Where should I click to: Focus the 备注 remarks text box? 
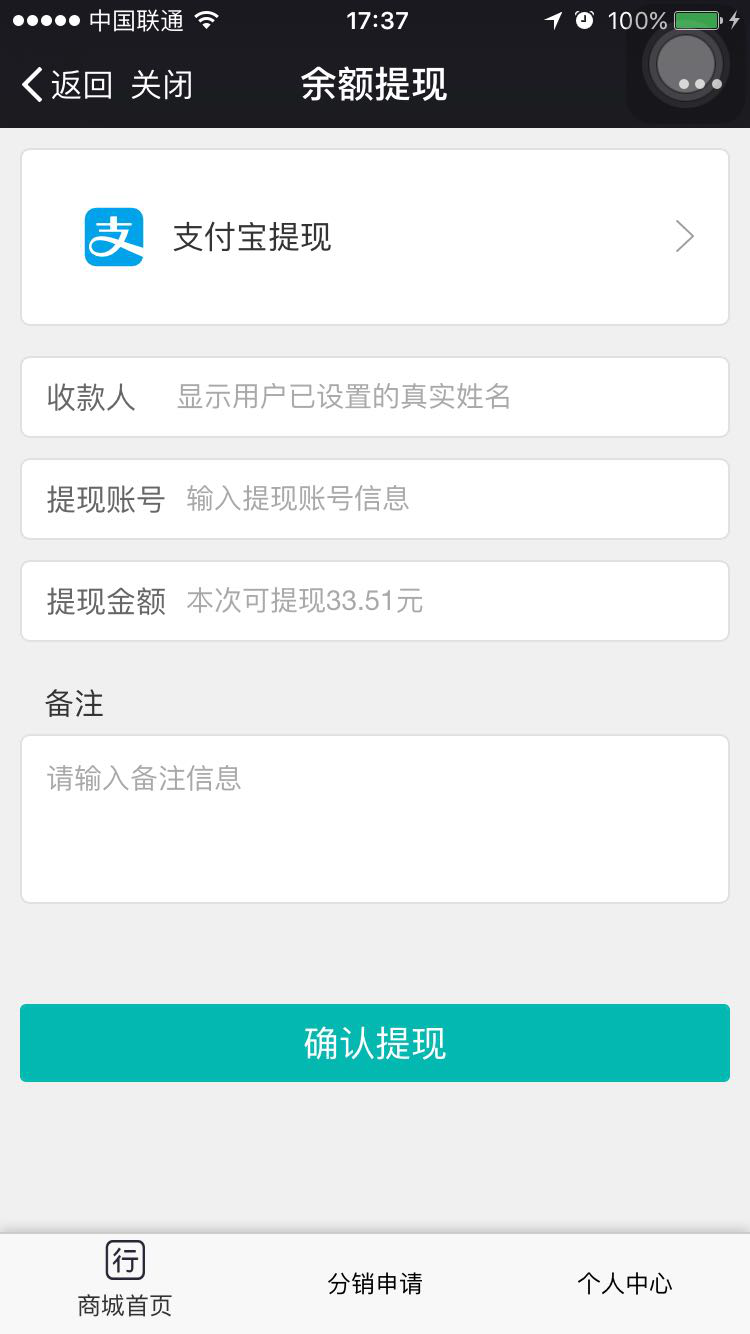(375, 819)
